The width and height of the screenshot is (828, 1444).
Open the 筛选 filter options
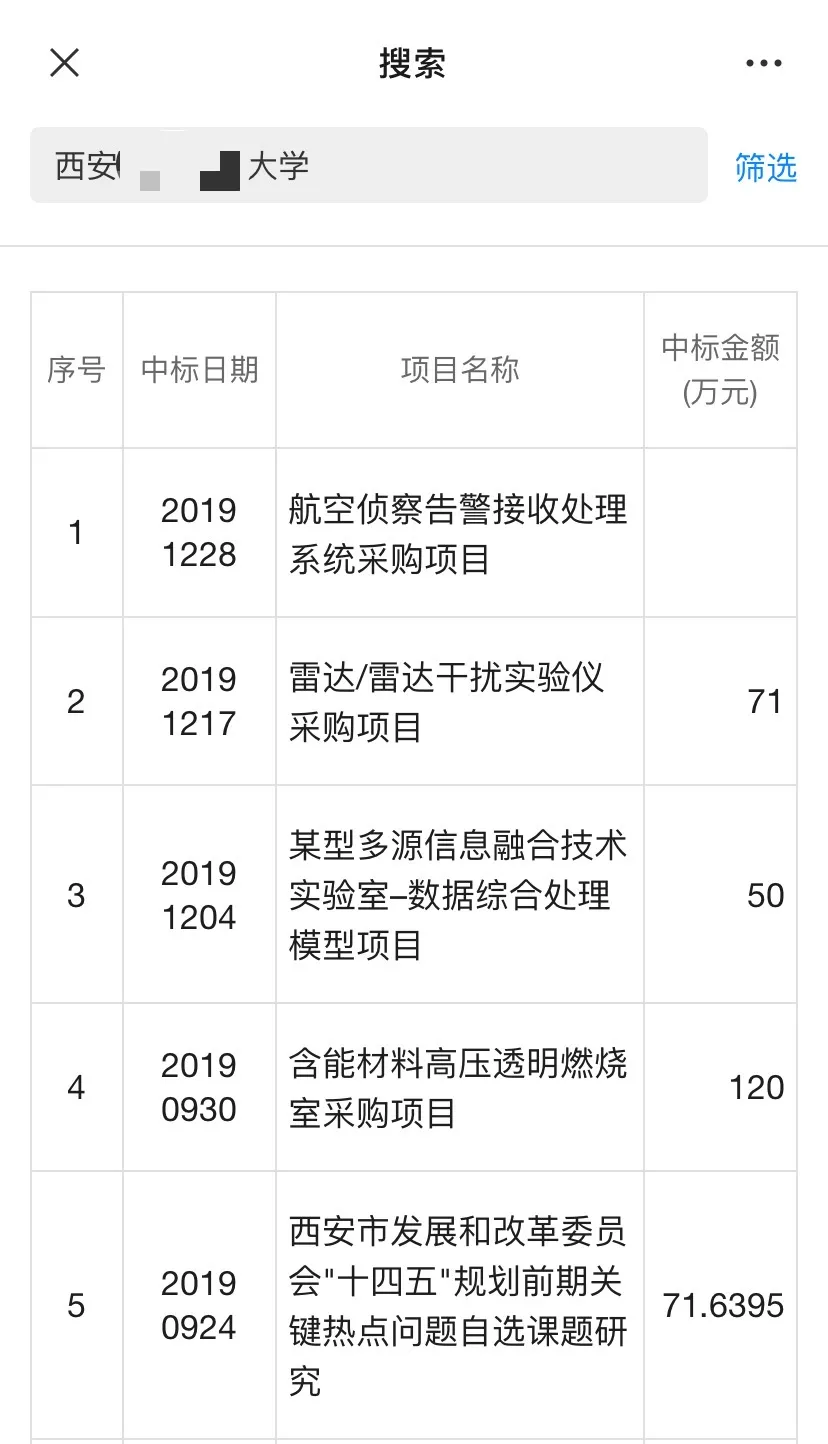(765, 167)
